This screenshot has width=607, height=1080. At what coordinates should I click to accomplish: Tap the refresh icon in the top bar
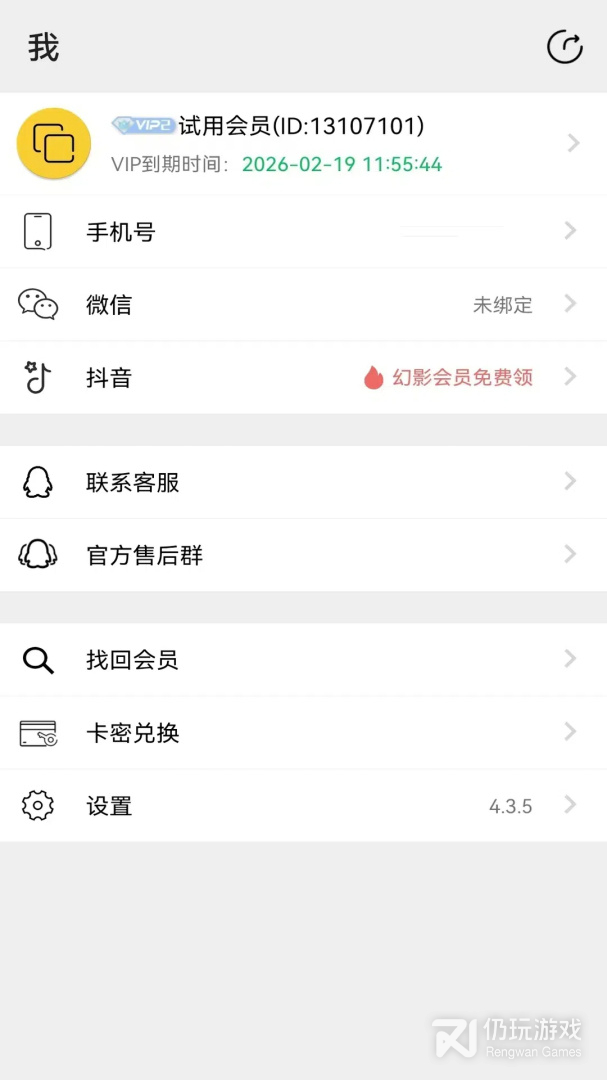click(564, 47)
